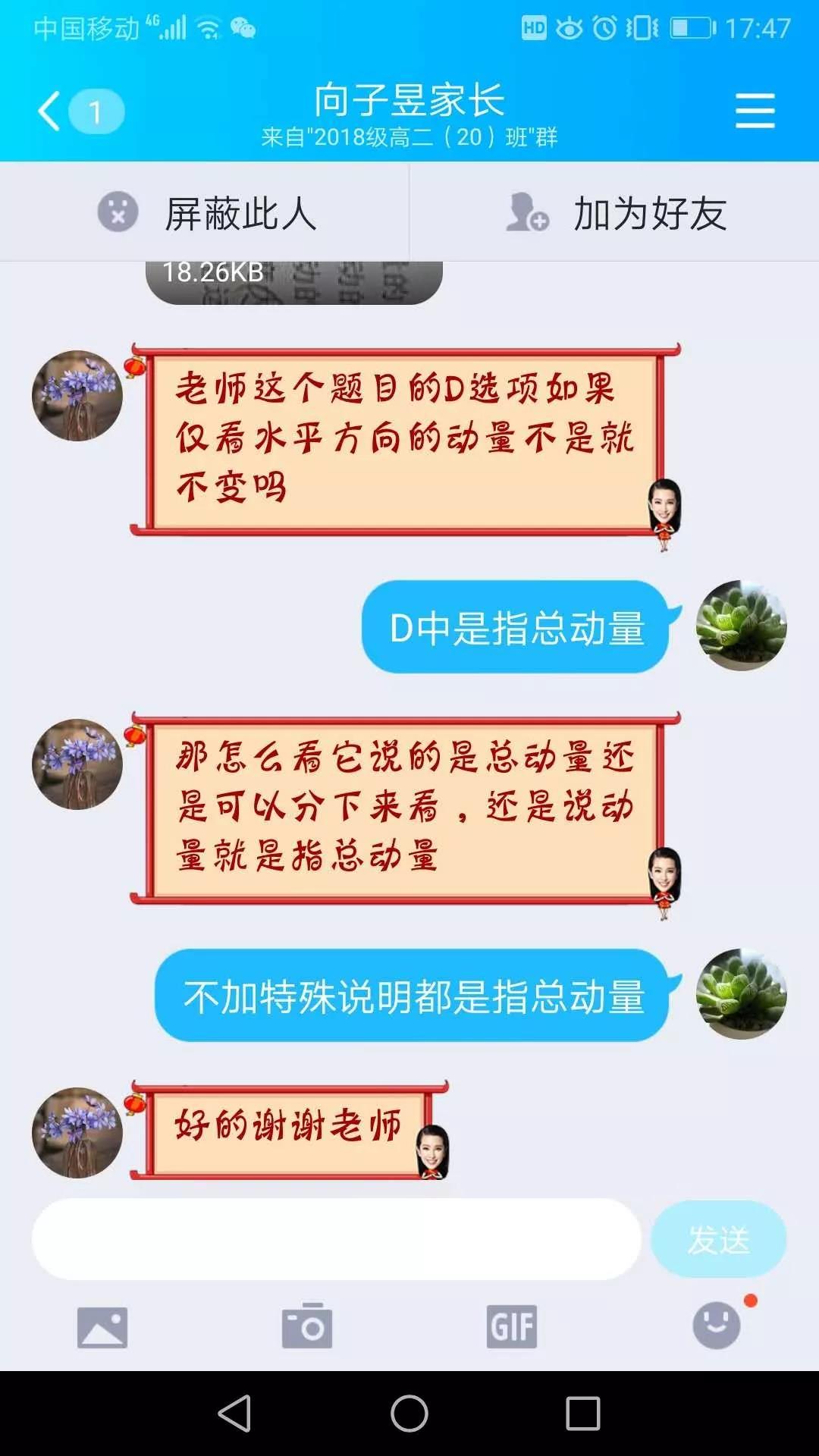Open the system recent apps view
Viewport: 819px width, 1456px height.
pos(582,1414)
